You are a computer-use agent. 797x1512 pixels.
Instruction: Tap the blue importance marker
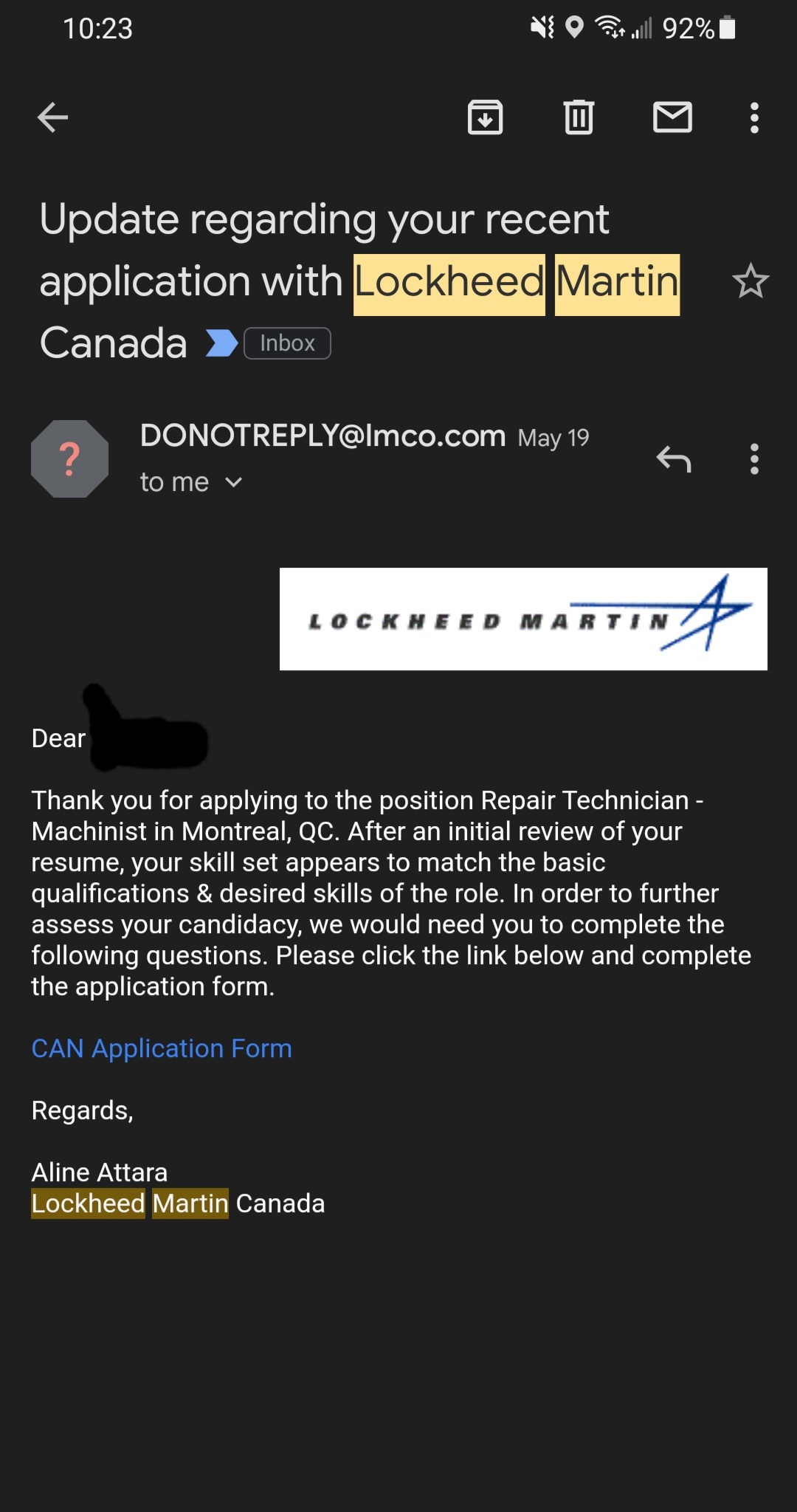[x=221, y=343]
